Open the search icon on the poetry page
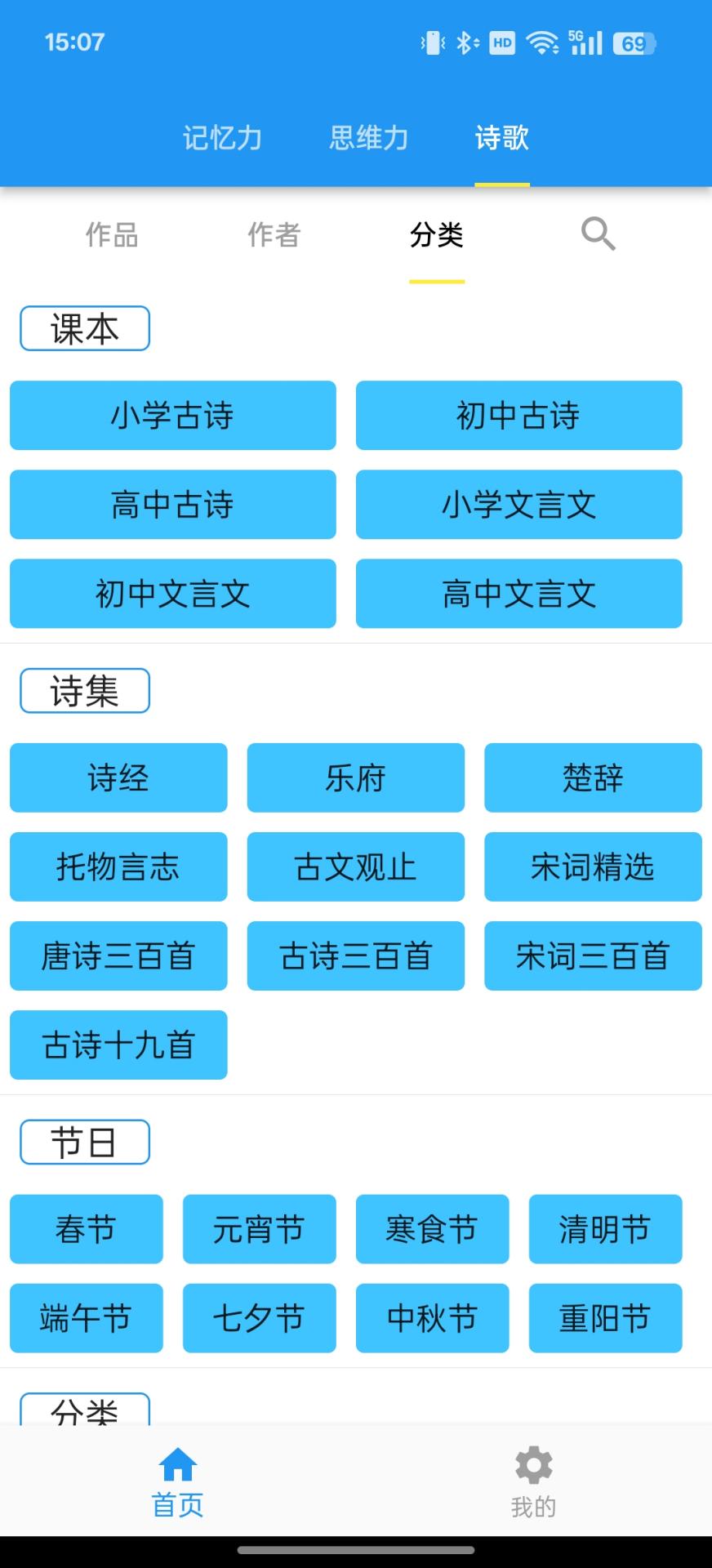This screenshot has height=1568, width=712. click(597, 234)
